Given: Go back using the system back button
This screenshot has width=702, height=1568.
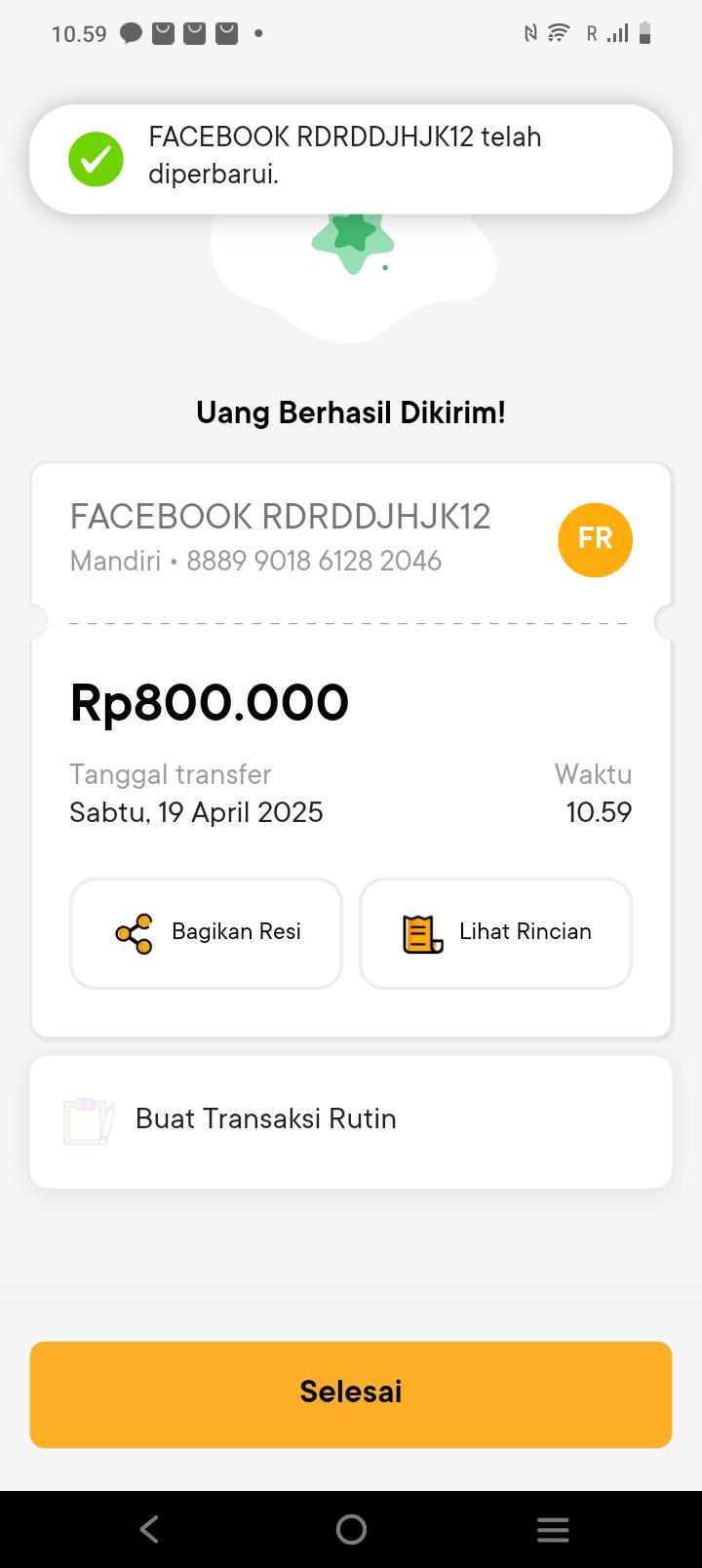Looking at the screenshot, I should (x=149, y=1529).
